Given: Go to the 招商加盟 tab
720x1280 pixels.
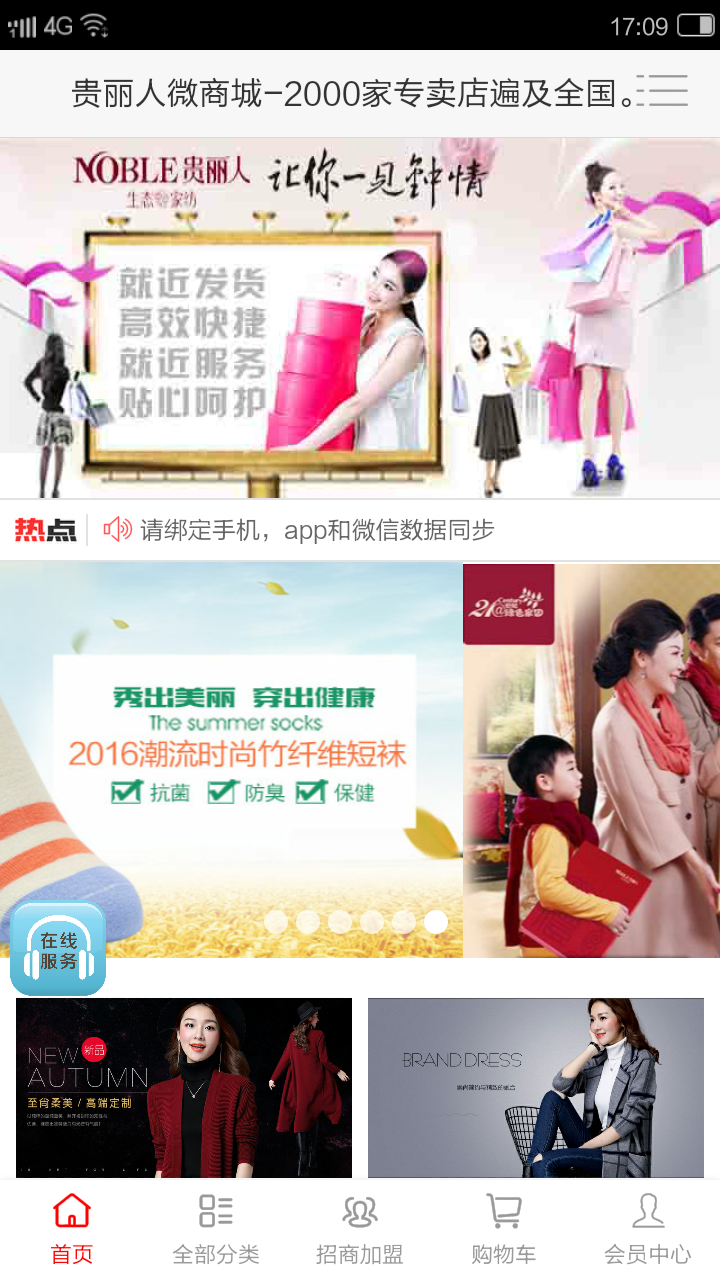Looking at the screenshot, I should coord(360,1230).
